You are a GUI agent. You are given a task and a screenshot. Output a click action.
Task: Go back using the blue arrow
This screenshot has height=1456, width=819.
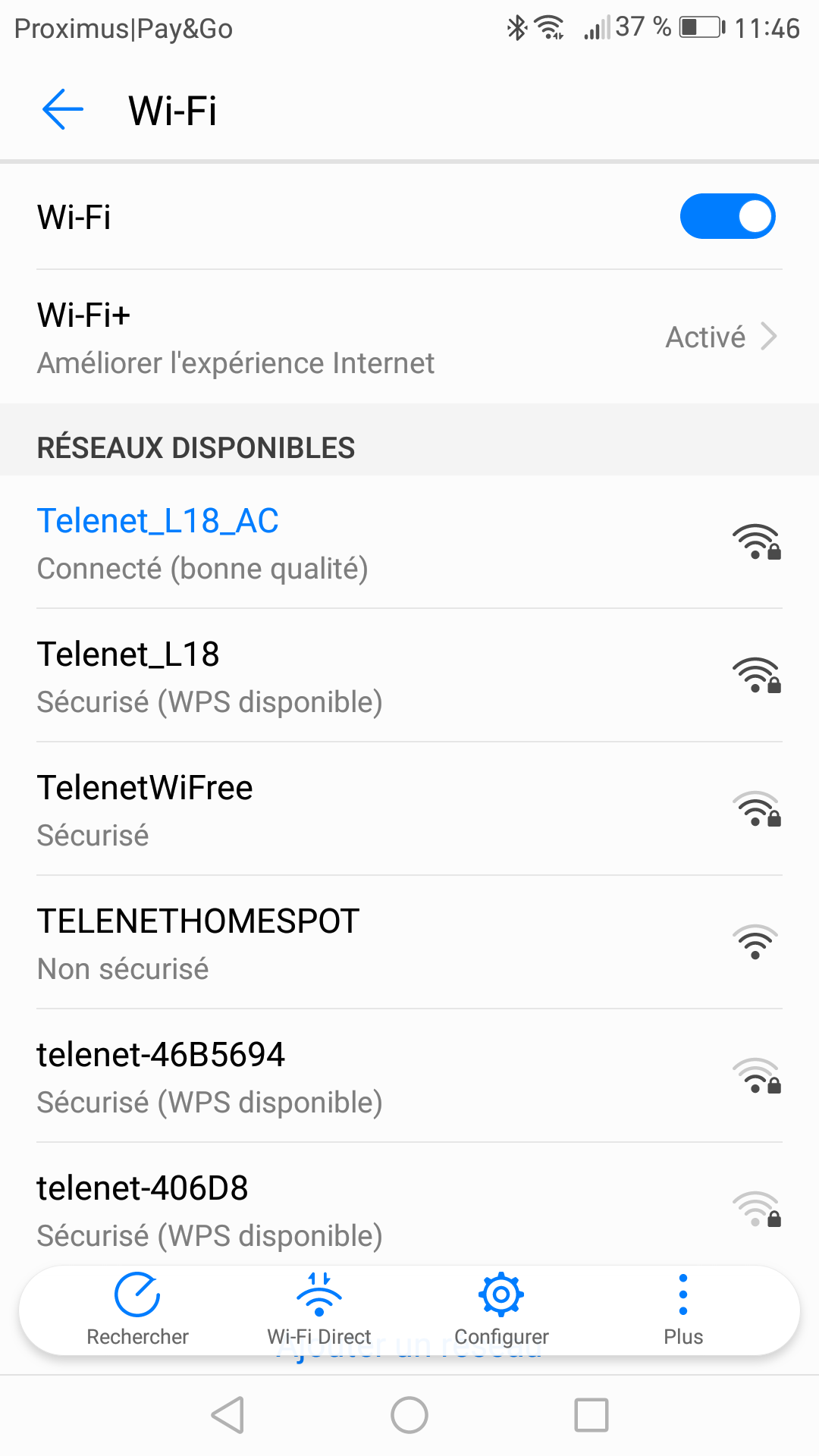[62, 110]
